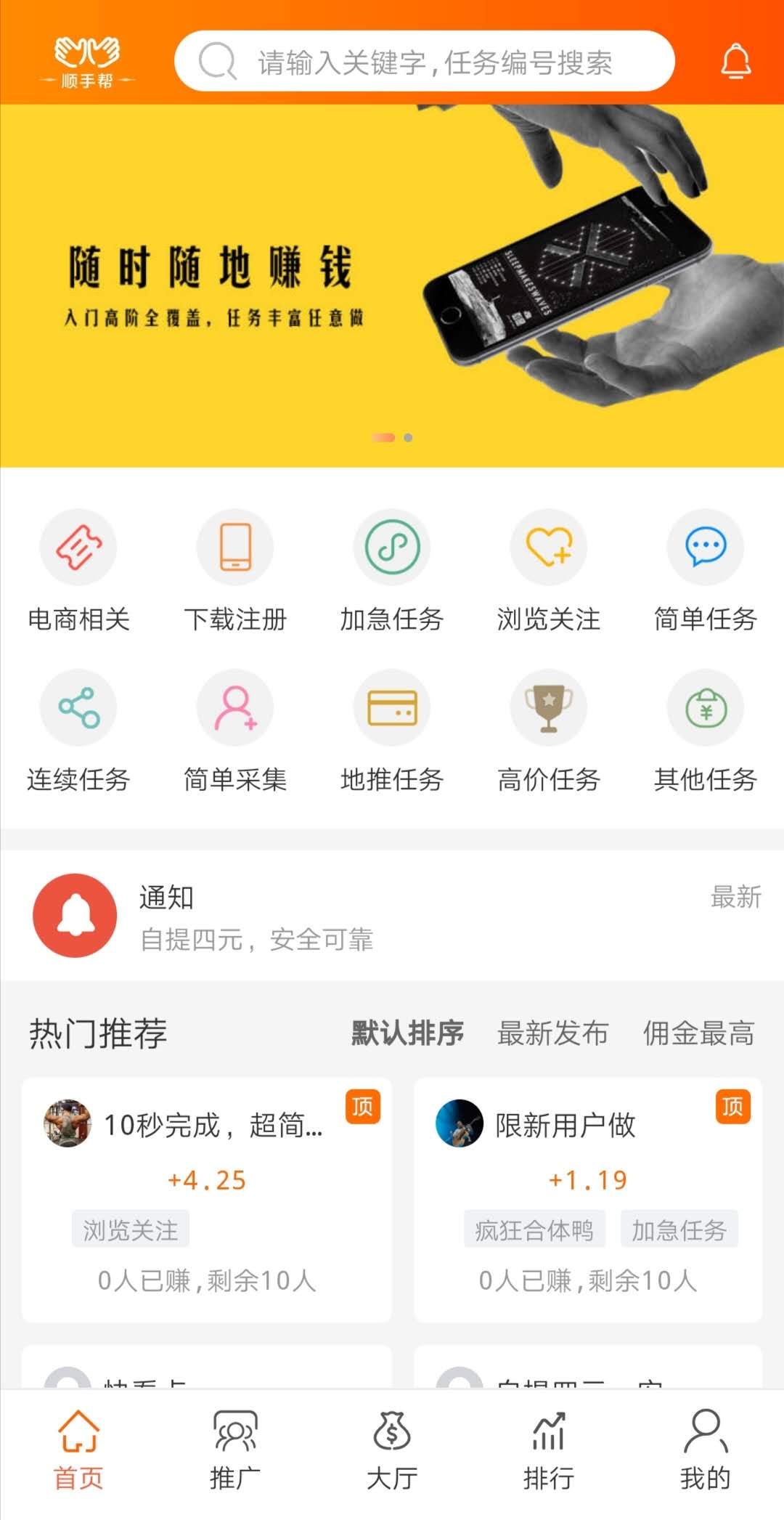
Task: Tap the keyword search box
Action: pyautogui.click(x=425, y=61)
